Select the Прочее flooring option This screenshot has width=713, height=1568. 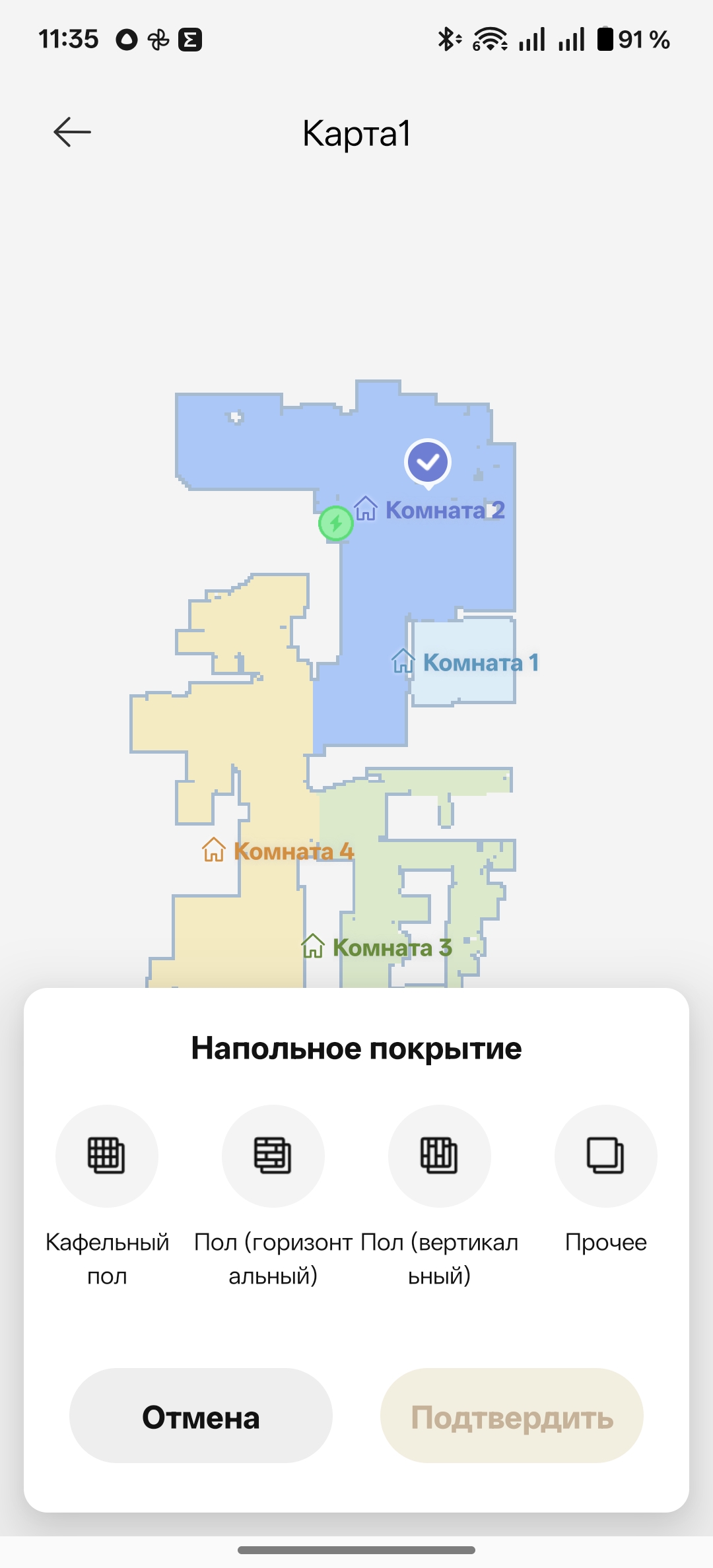pyautogui.click(x=606, y=1156)
